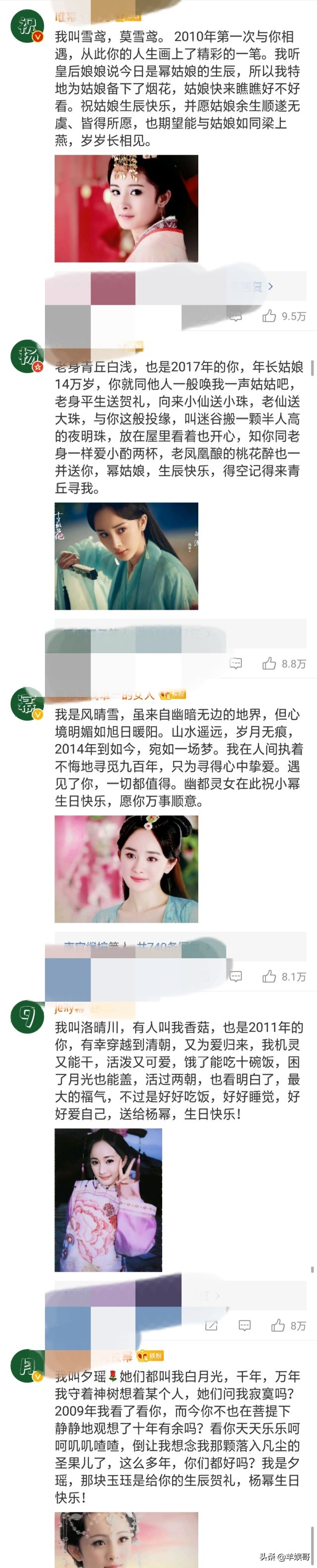Open the image under the 夕瑶 comment
Image resolution: width=317 pixels, height=1568 pixels.
click(x=126, y=1539)
